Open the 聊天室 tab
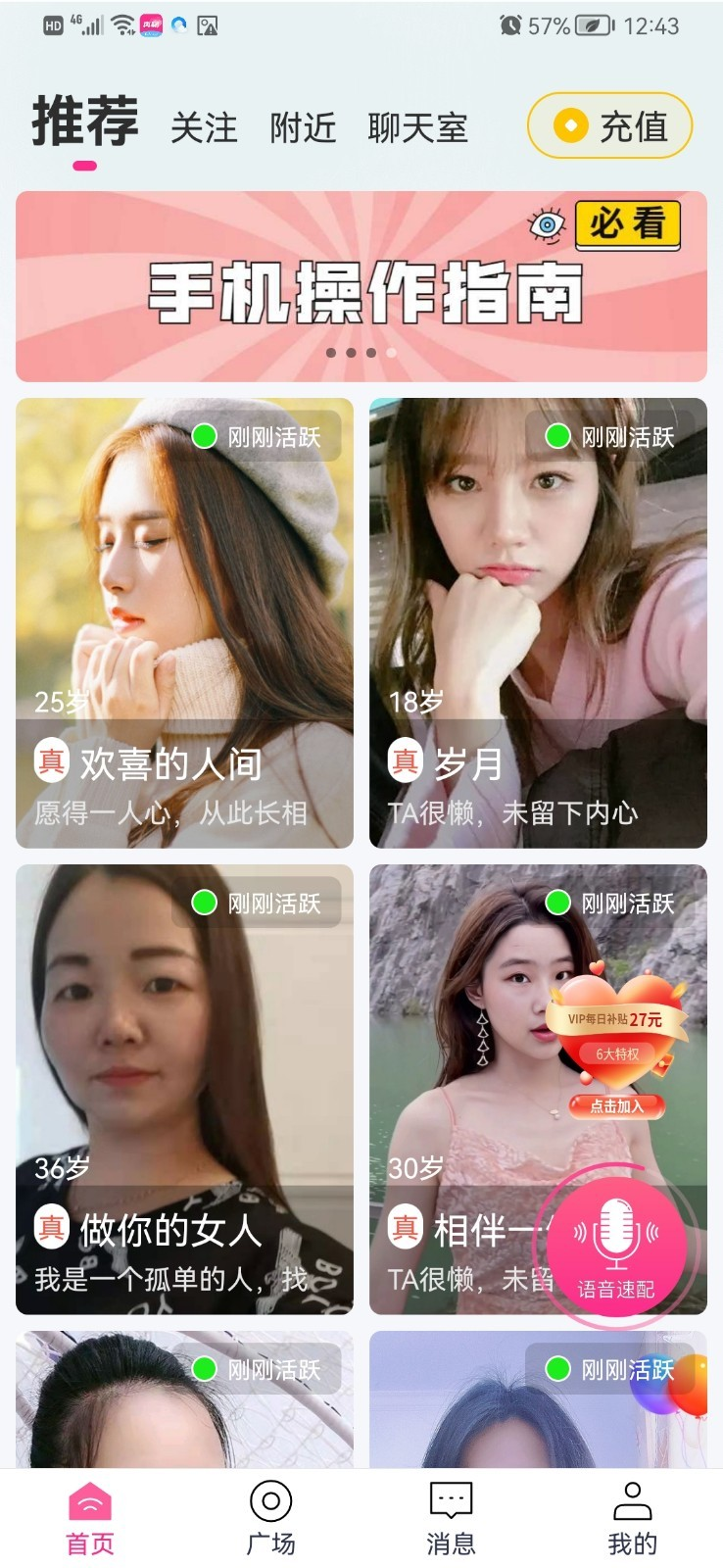Viewport: 723px width, 1568px height. click(x=417, y=127)
